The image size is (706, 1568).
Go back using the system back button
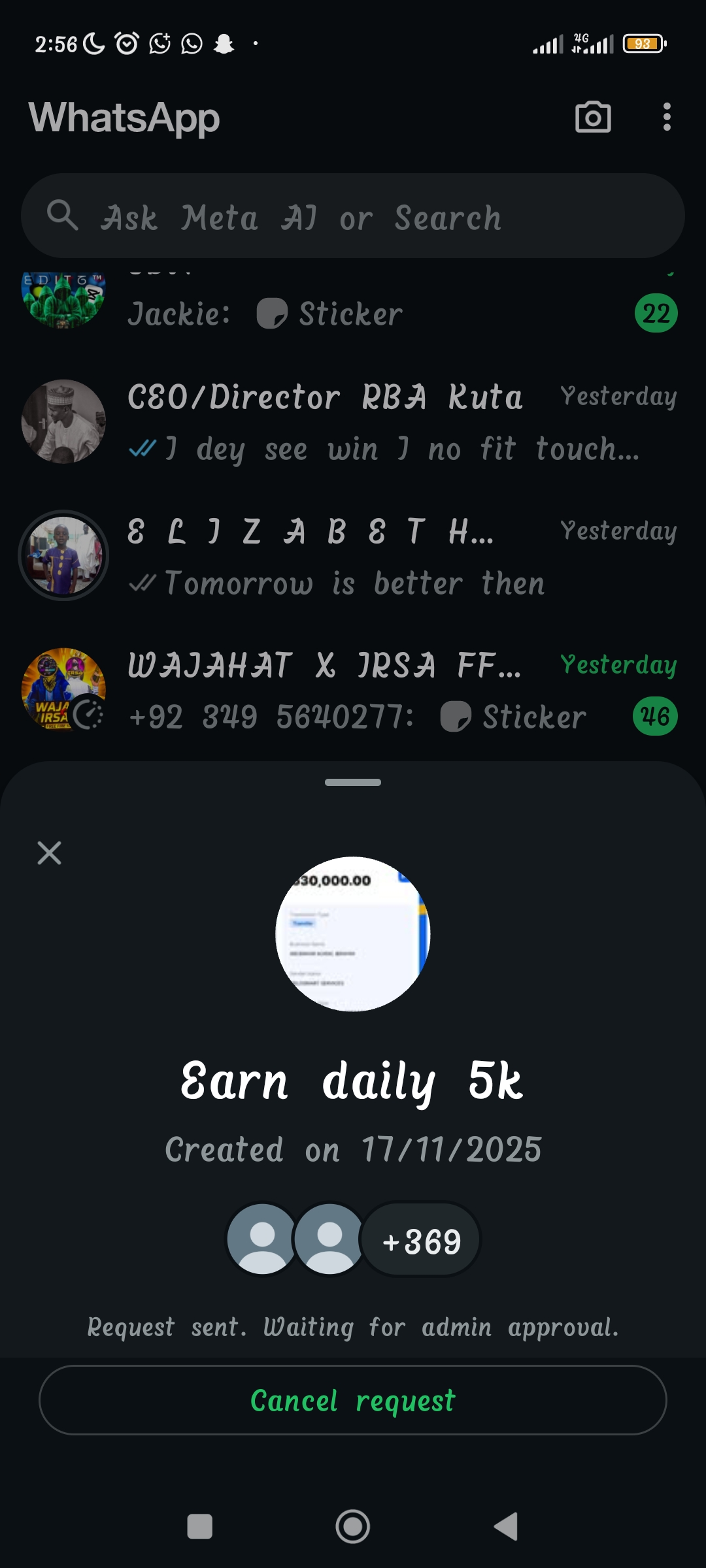pos(505,1527)
